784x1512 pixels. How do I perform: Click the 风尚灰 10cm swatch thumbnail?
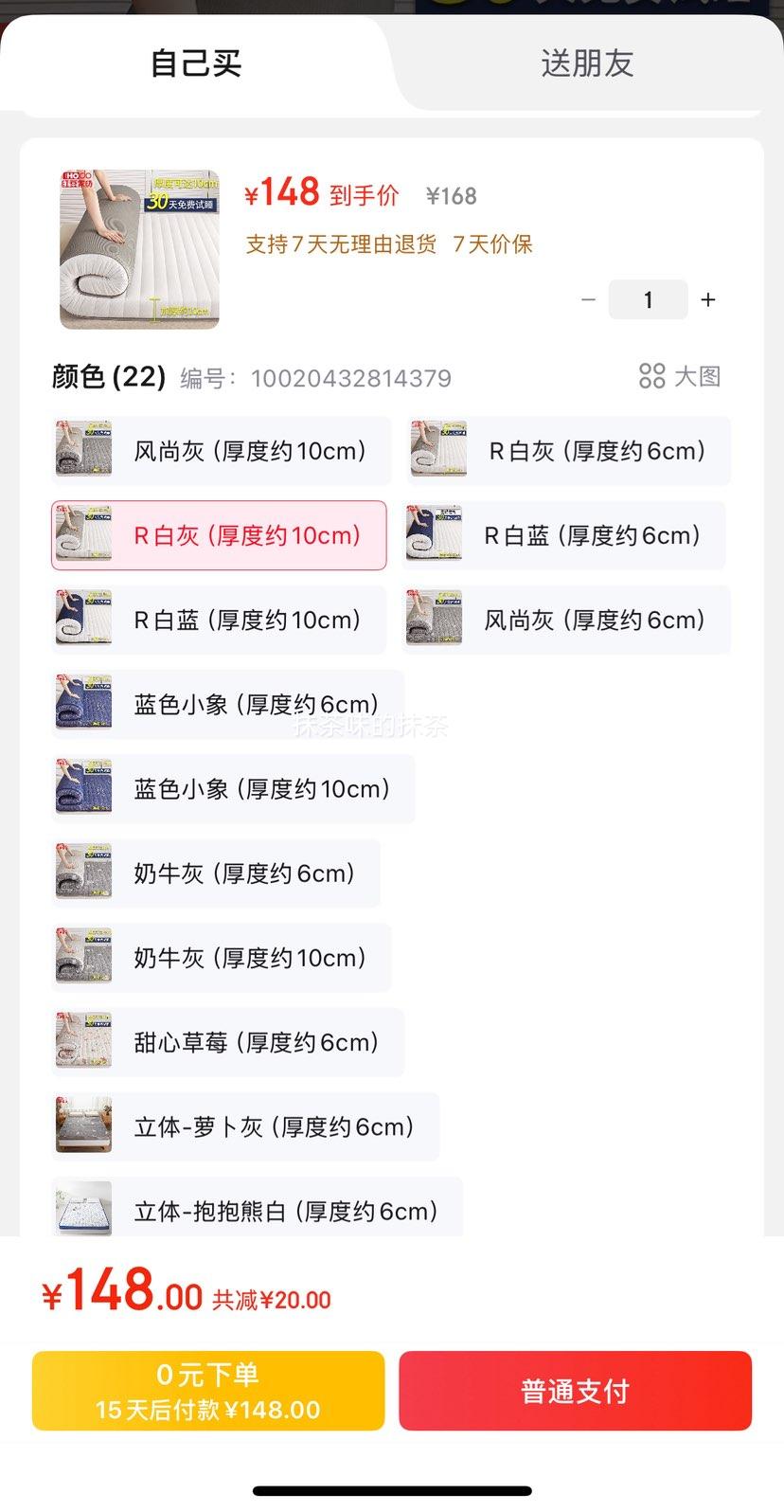pyautogui.click(x=83, y=449)
